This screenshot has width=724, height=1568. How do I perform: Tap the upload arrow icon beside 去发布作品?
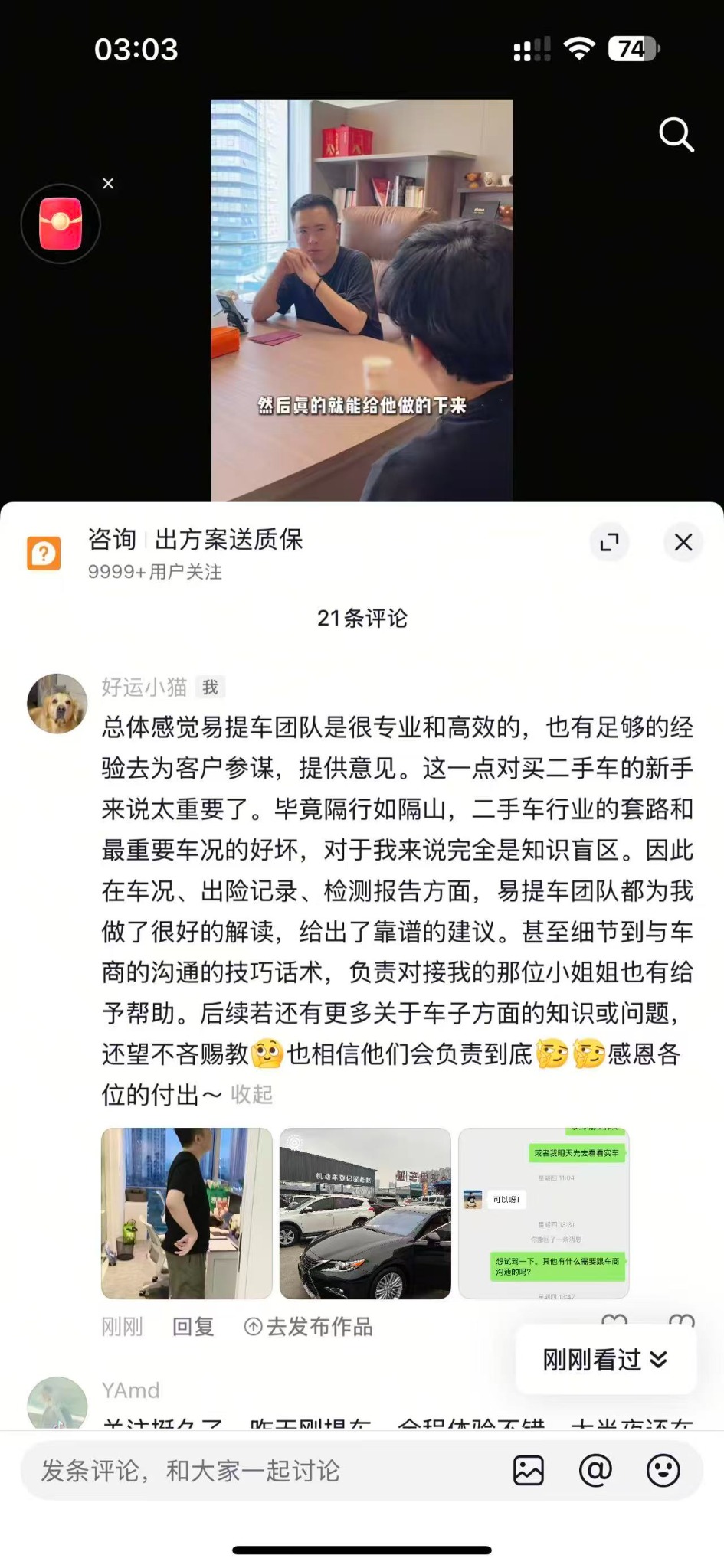point(253,1327)
